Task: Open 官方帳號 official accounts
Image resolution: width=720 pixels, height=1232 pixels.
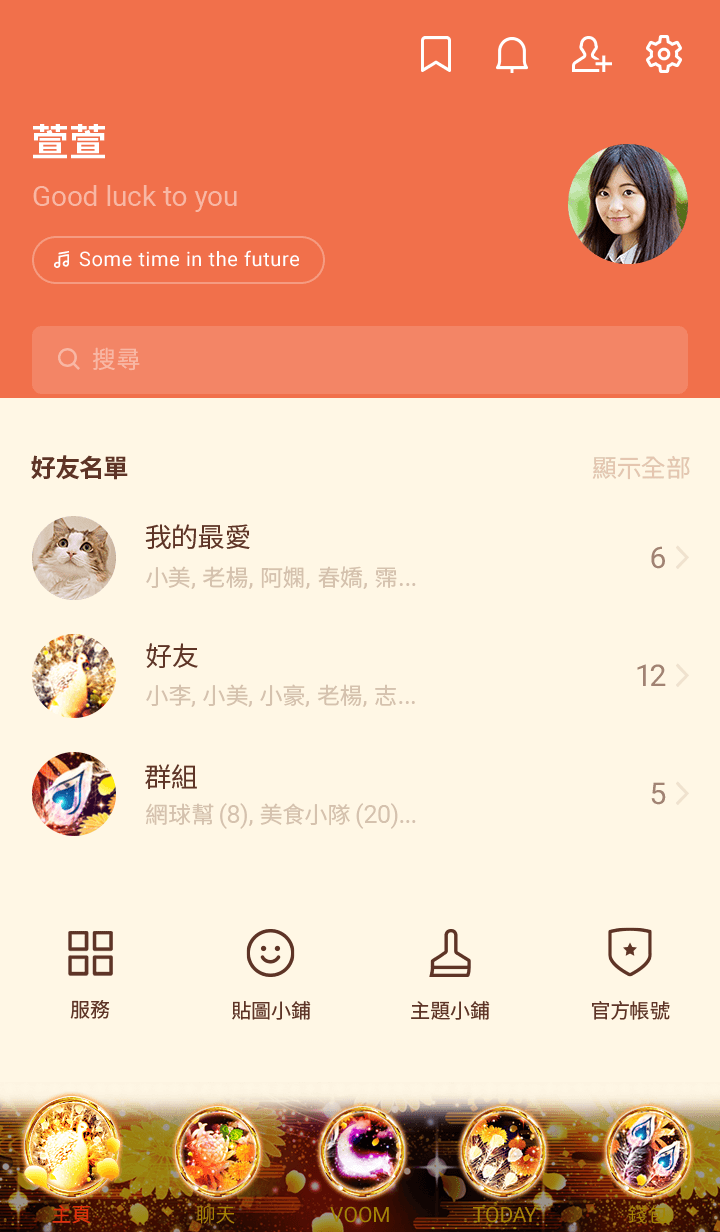Action: click(630, 972)
